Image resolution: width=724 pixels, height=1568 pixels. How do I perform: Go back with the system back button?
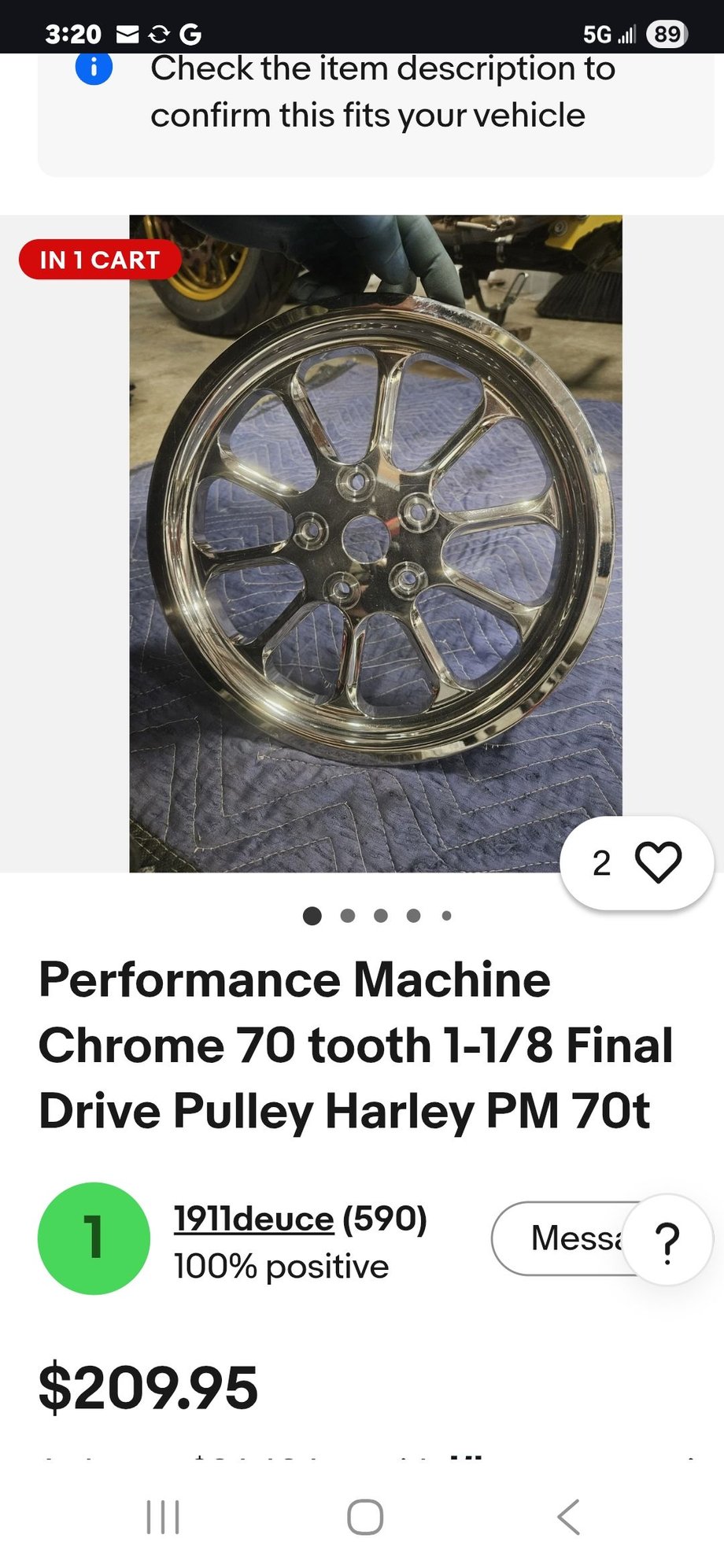(x=568, y=1517)
